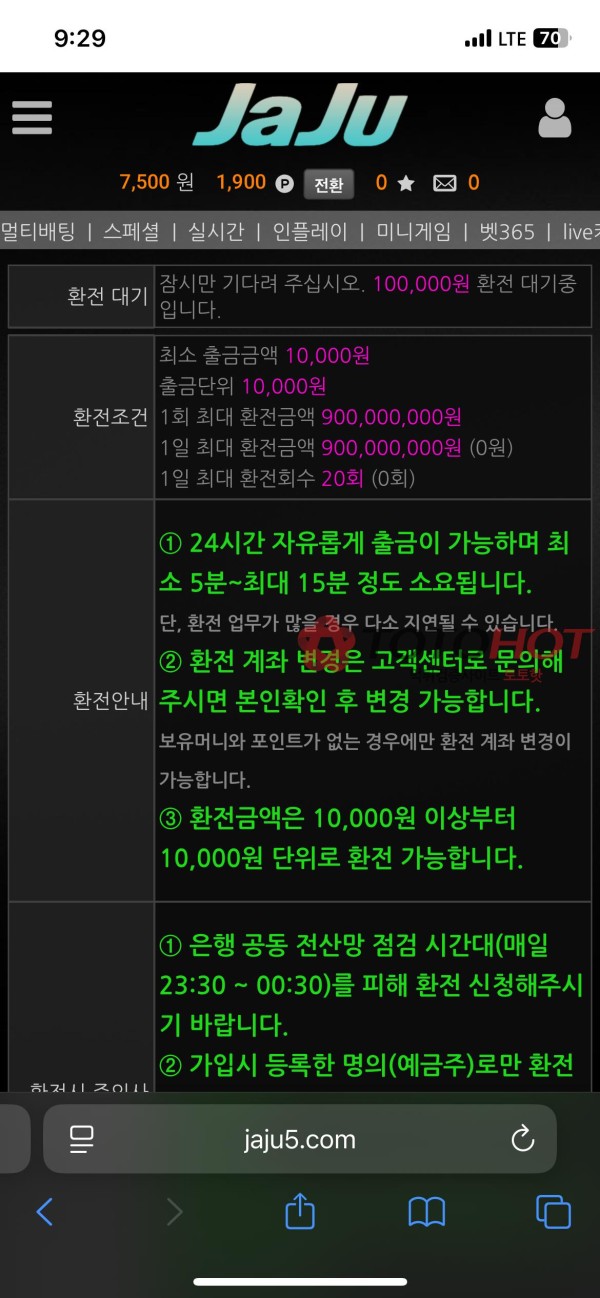Share this page from Safari toolbar

tap(300, 1212)
